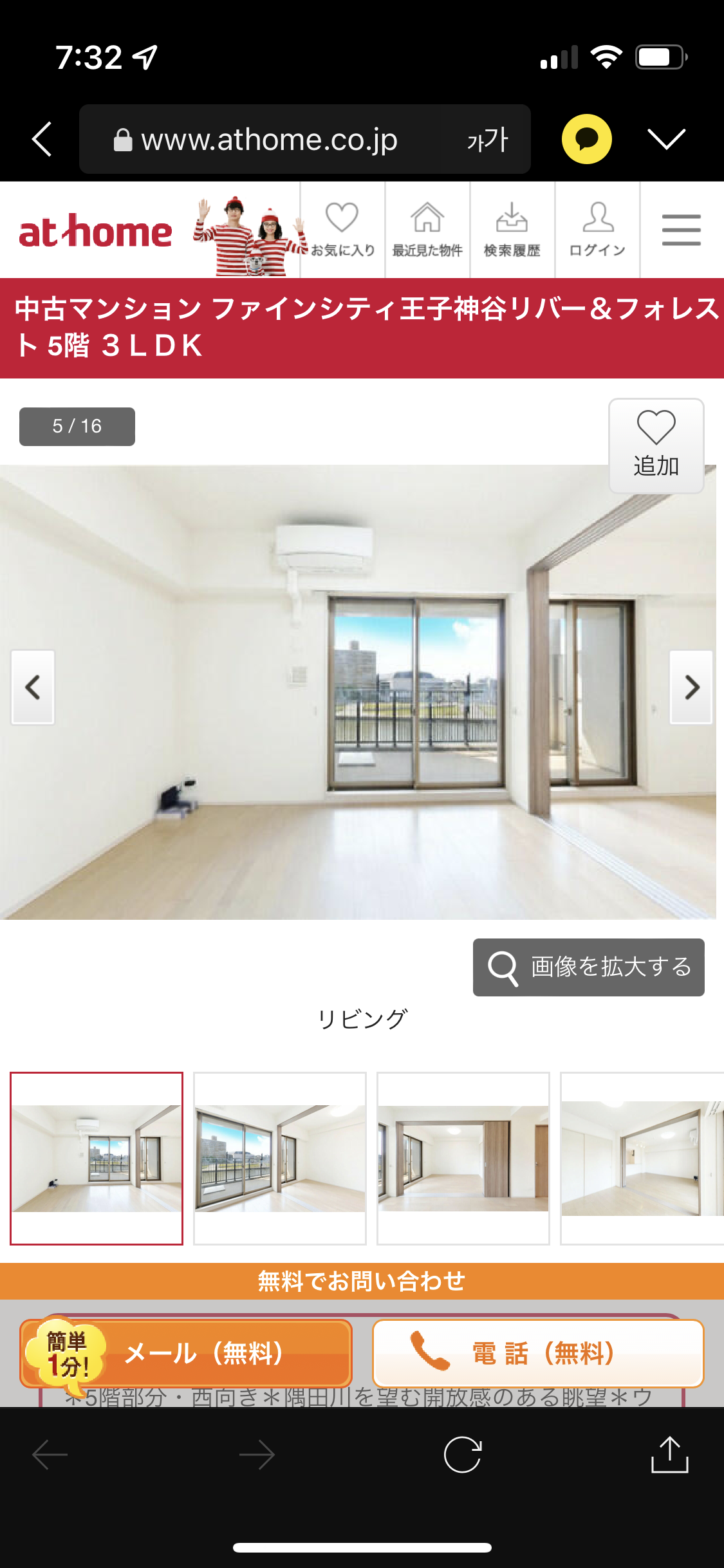This screenshot has height=1568, width=724.
Task: Open 検索履歴 search history
Action: [x=512, y=230]
